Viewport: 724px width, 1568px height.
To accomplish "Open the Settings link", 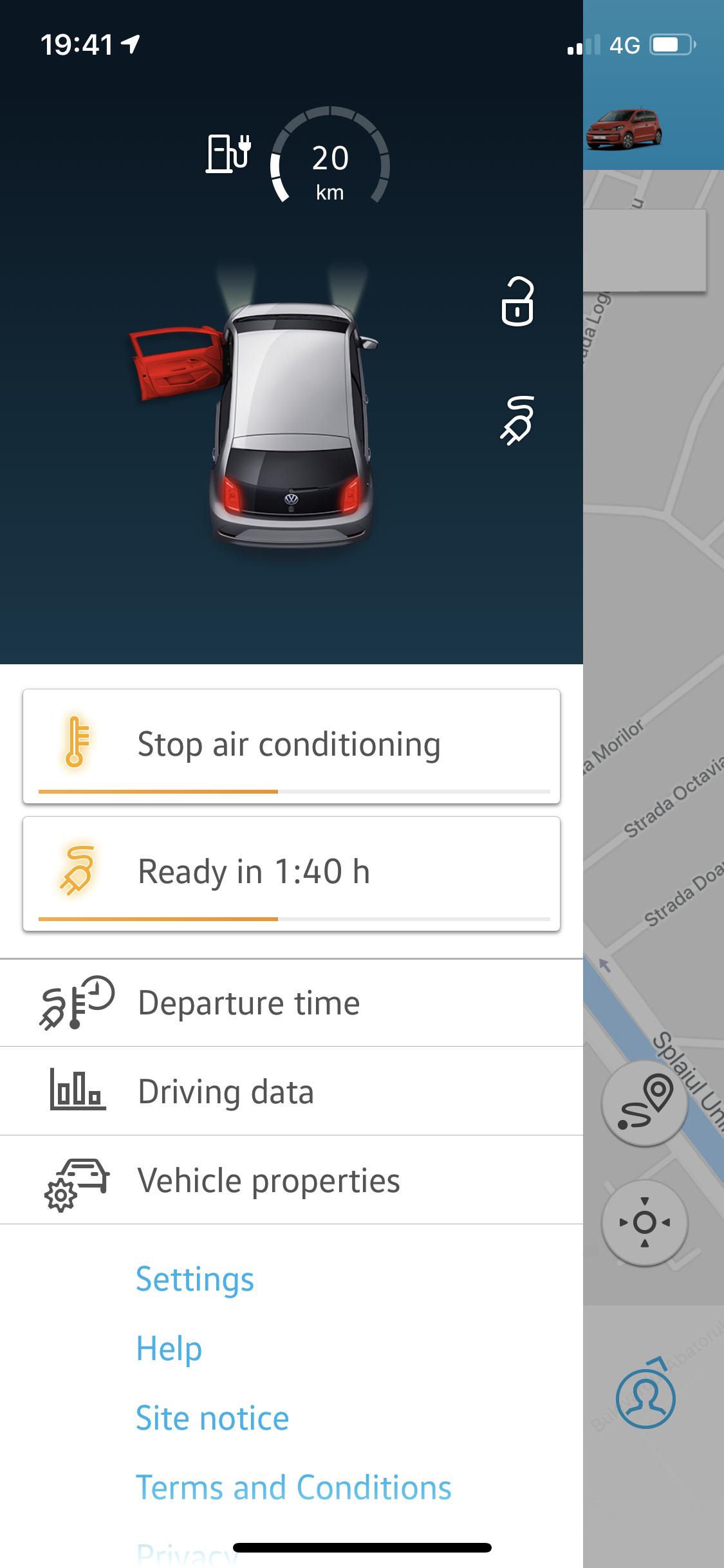I will [195, 1279].
